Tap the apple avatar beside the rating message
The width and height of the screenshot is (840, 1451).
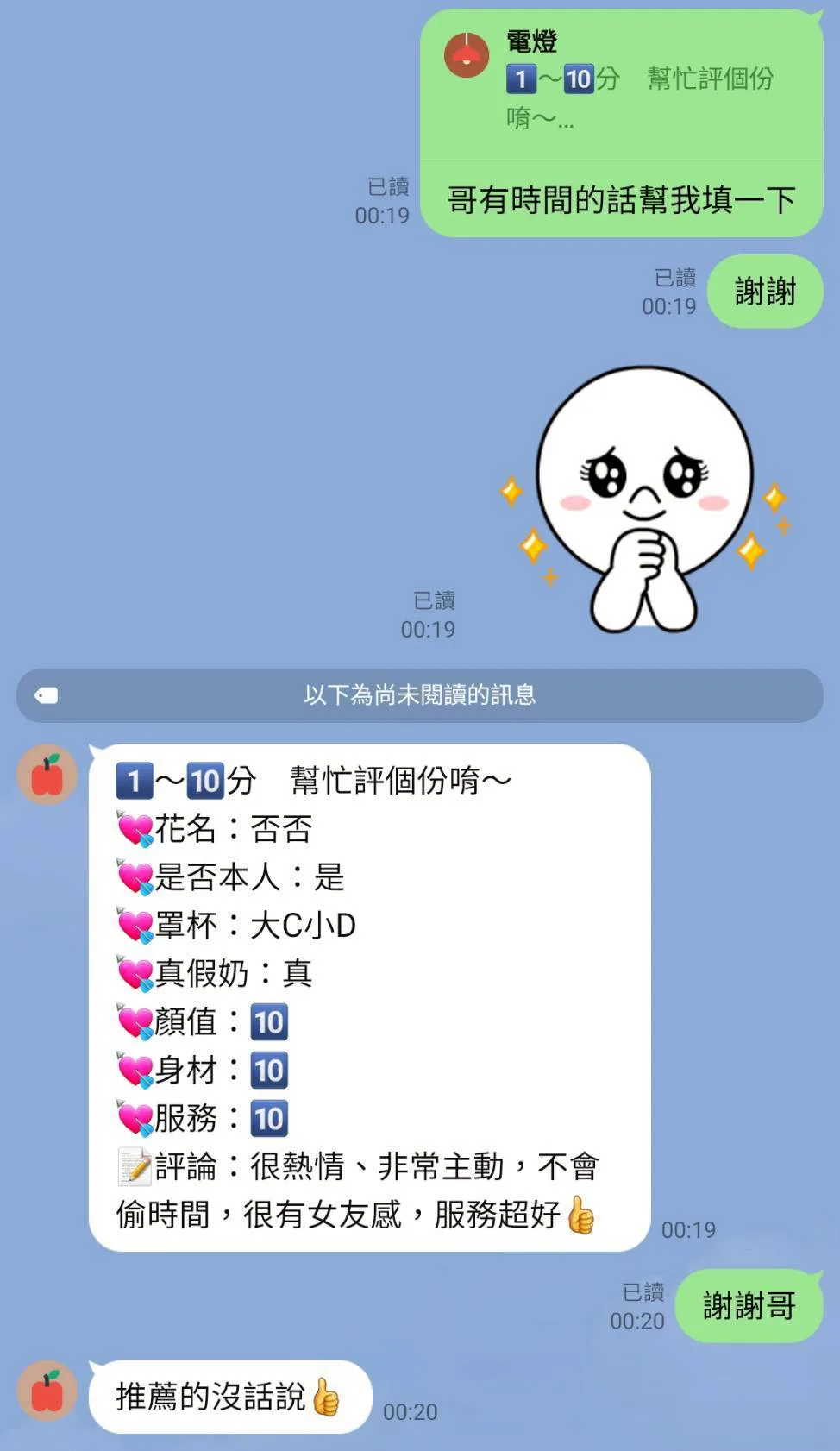[x=47, y=775]
